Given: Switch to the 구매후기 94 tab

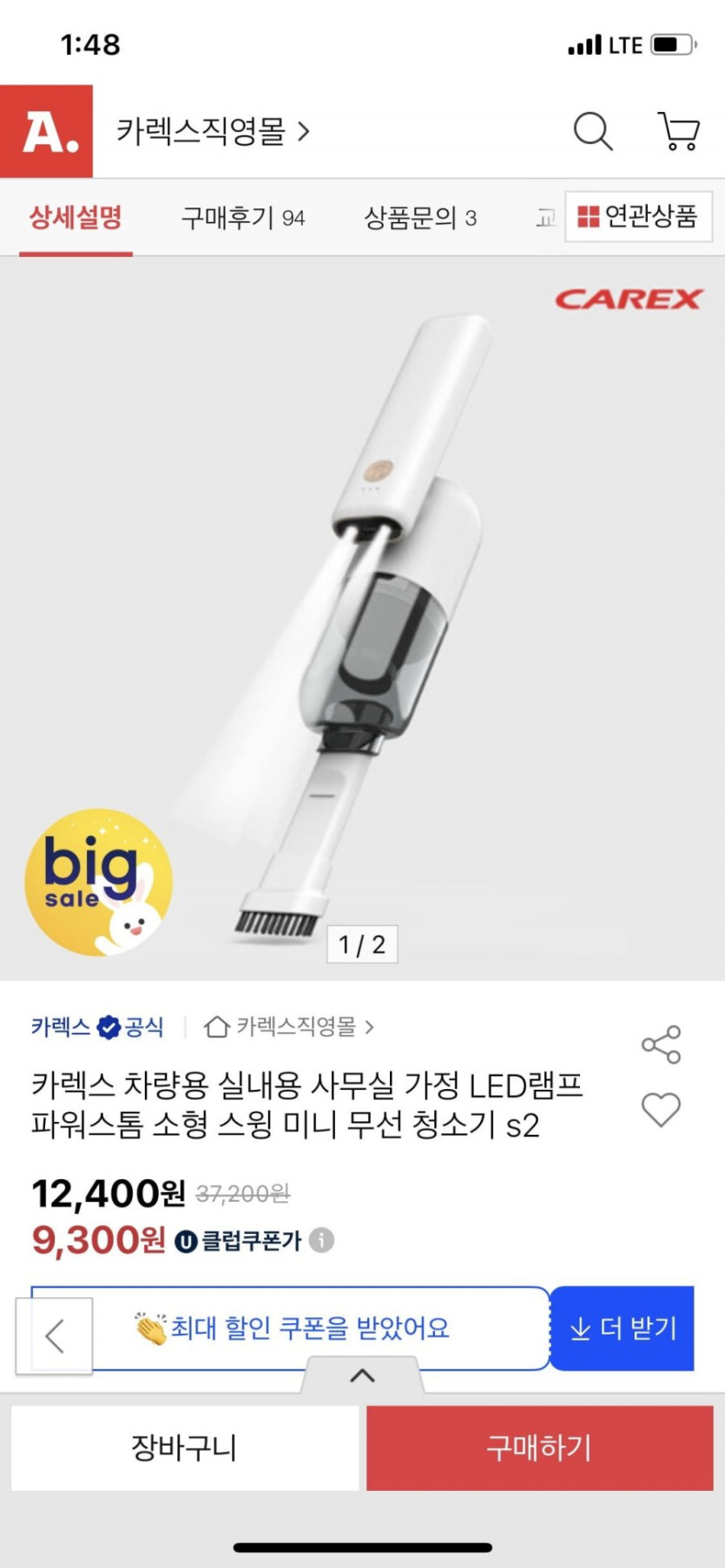Looking at the screenshot, I should tap(242, 217).
